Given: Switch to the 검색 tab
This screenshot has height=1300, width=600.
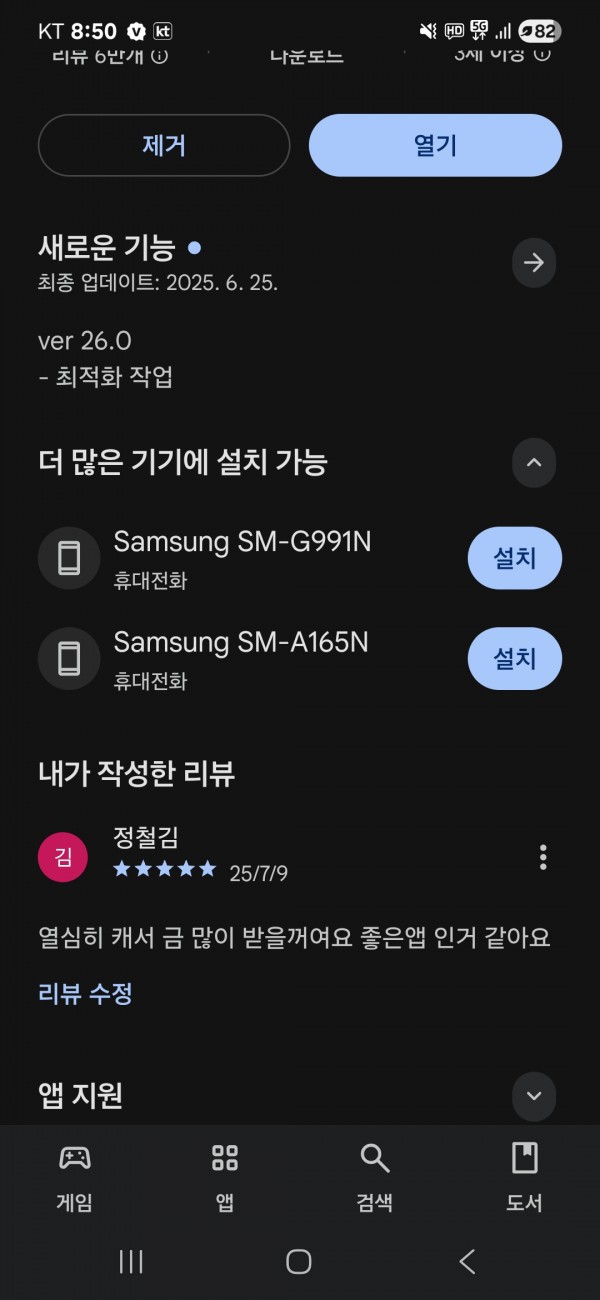Looking at the screenshot, I should click(x=375, y=1177).
